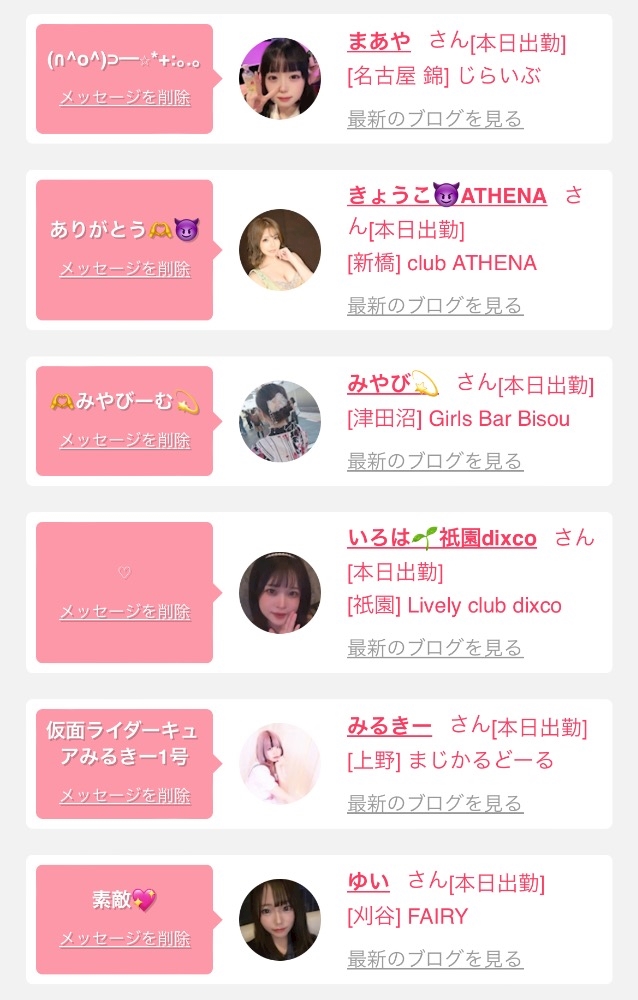
Task: Open みるきー's profile name link
Action: coord(389,726)
